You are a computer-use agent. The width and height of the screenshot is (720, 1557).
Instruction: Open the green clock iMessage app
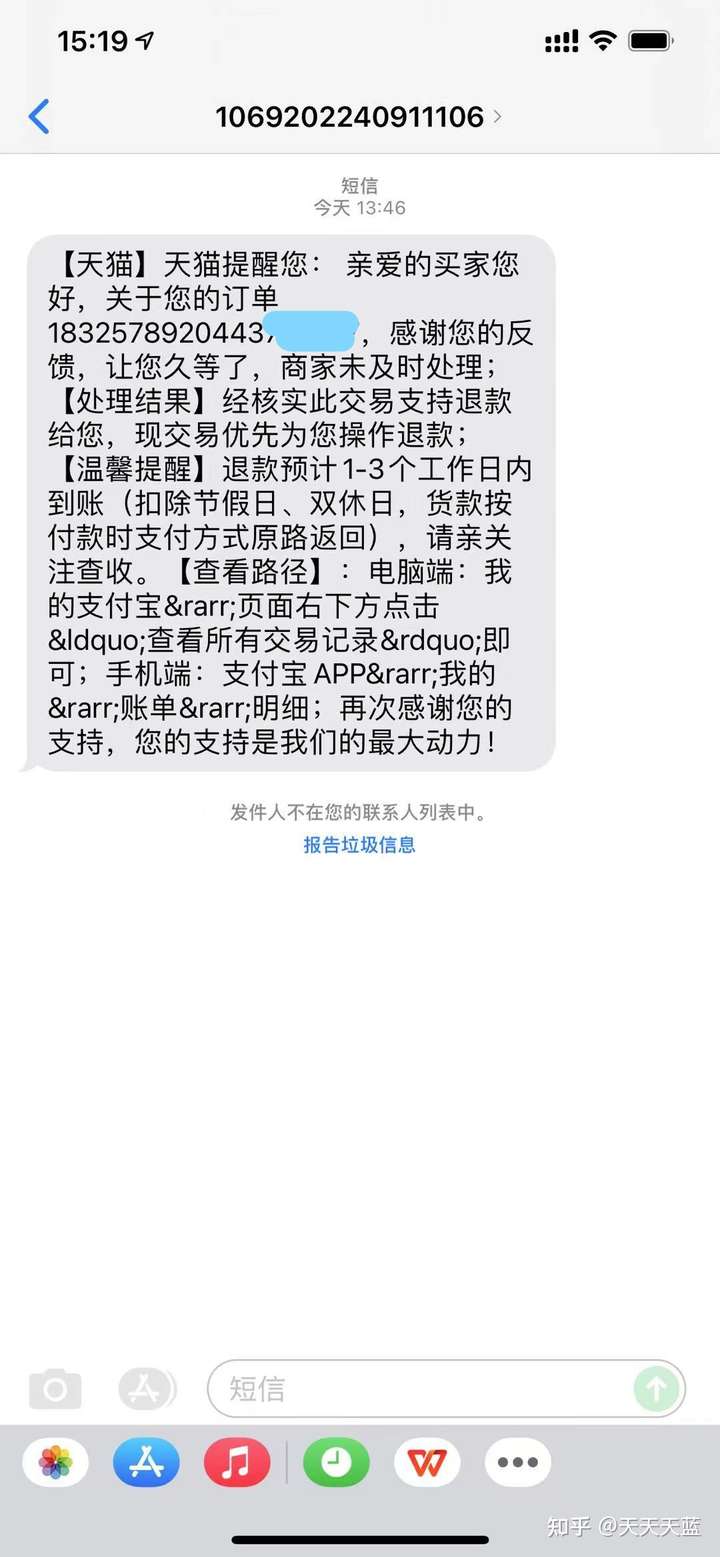pos(336,1464)
